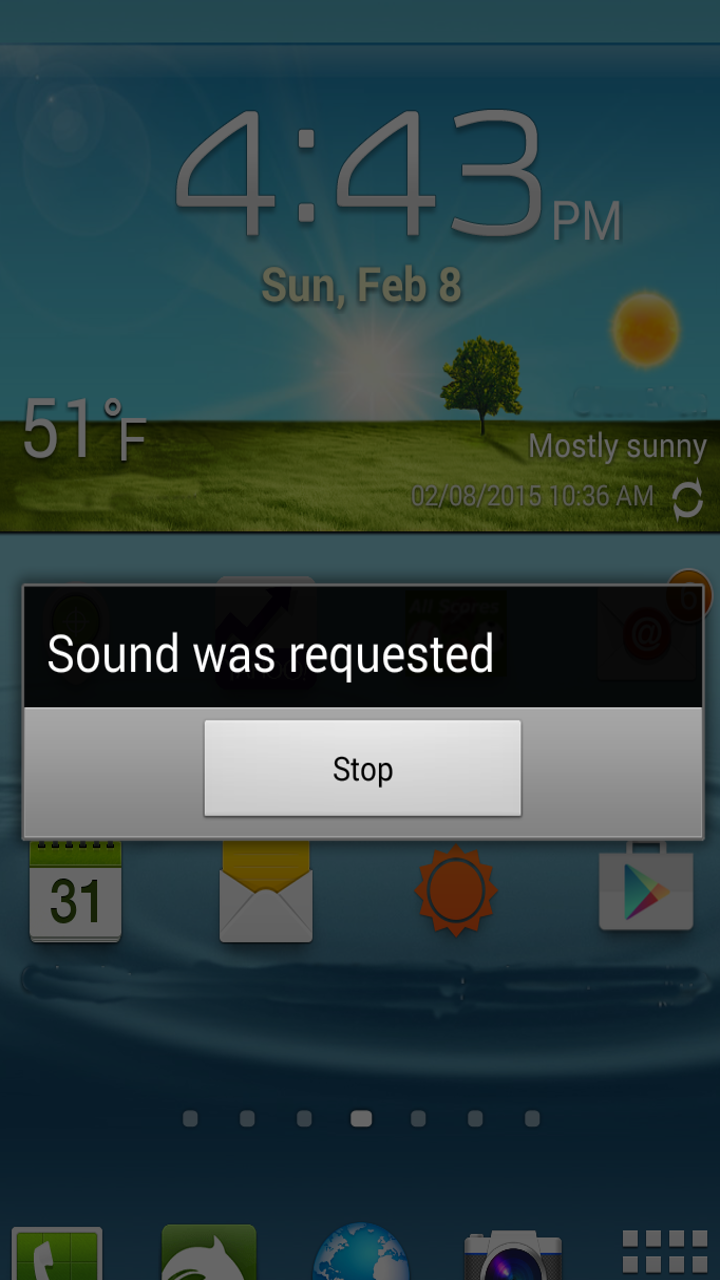Open the email envelope app
720x1280 pixels.
266,893
